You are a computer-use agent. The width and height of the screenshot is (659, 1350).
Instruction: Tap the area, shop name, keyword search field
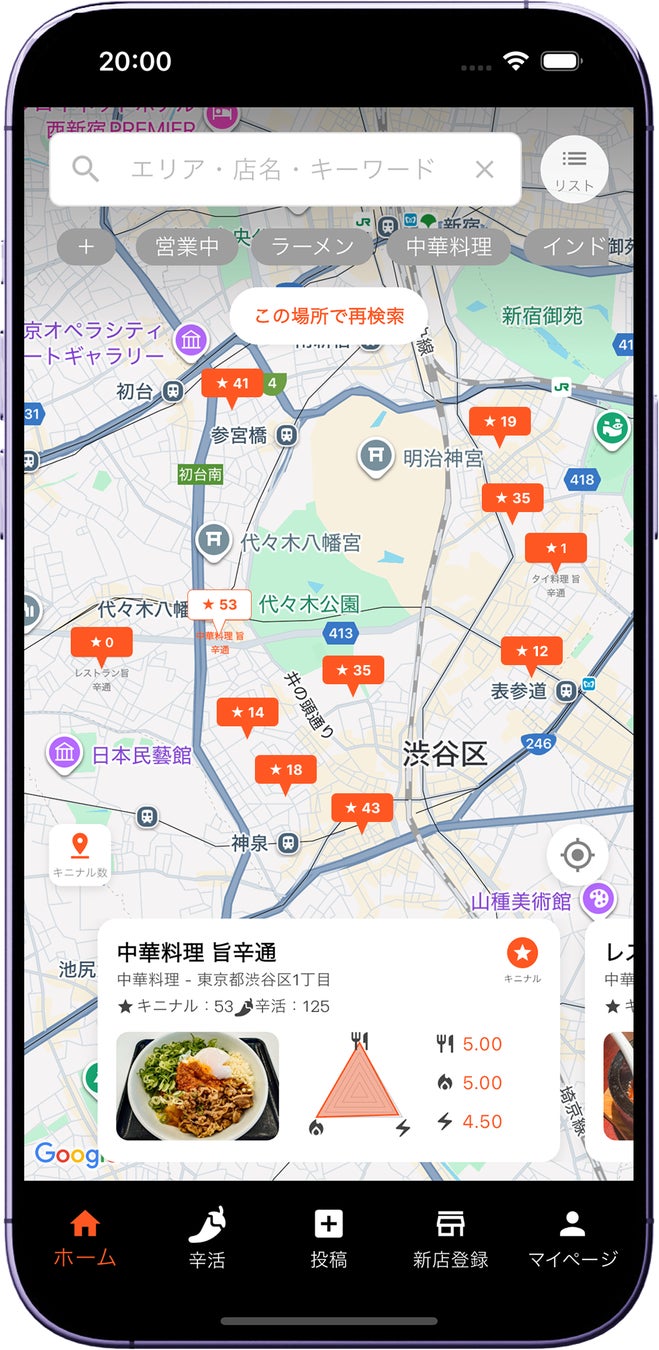(280, 169)
